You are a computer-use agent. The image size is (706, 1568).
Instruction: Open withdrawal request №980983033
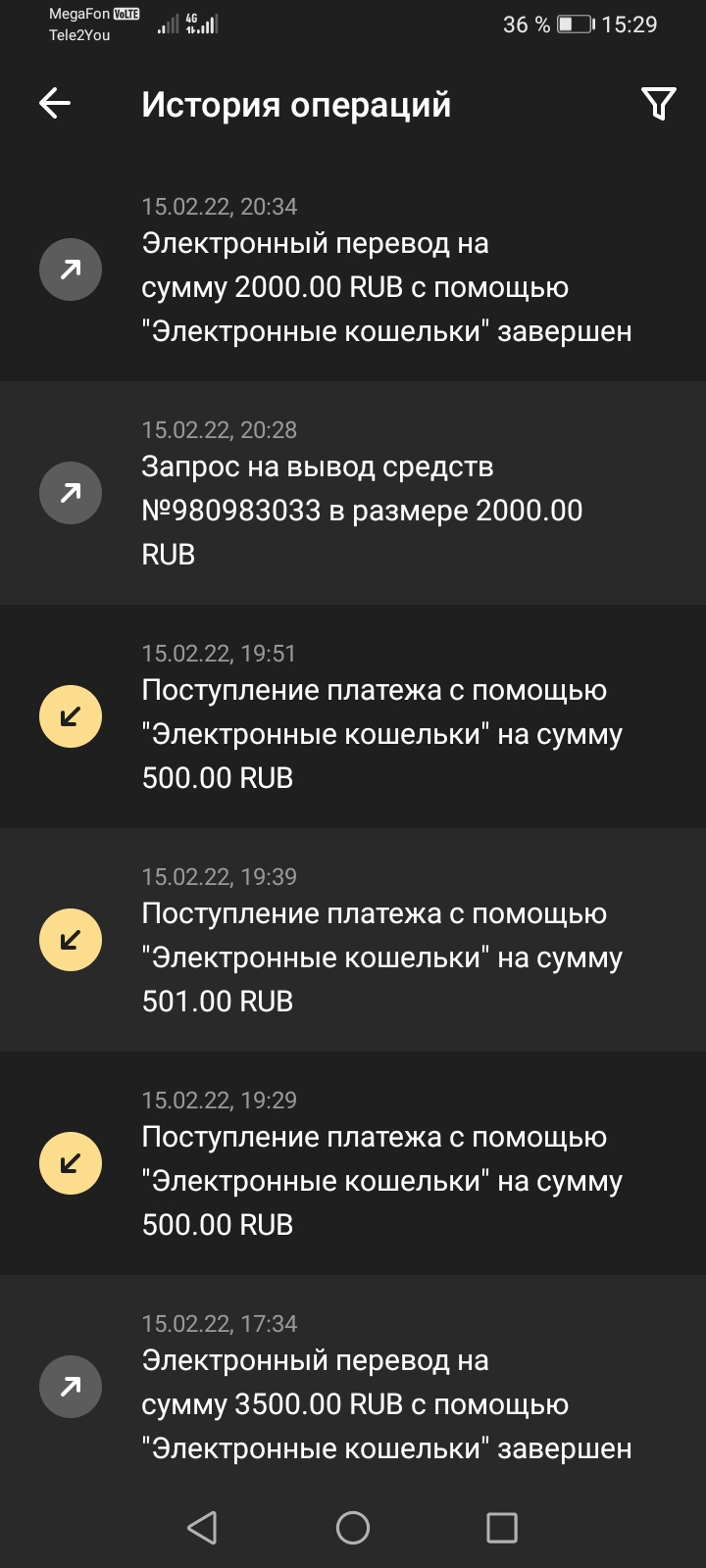coord(363,510)
